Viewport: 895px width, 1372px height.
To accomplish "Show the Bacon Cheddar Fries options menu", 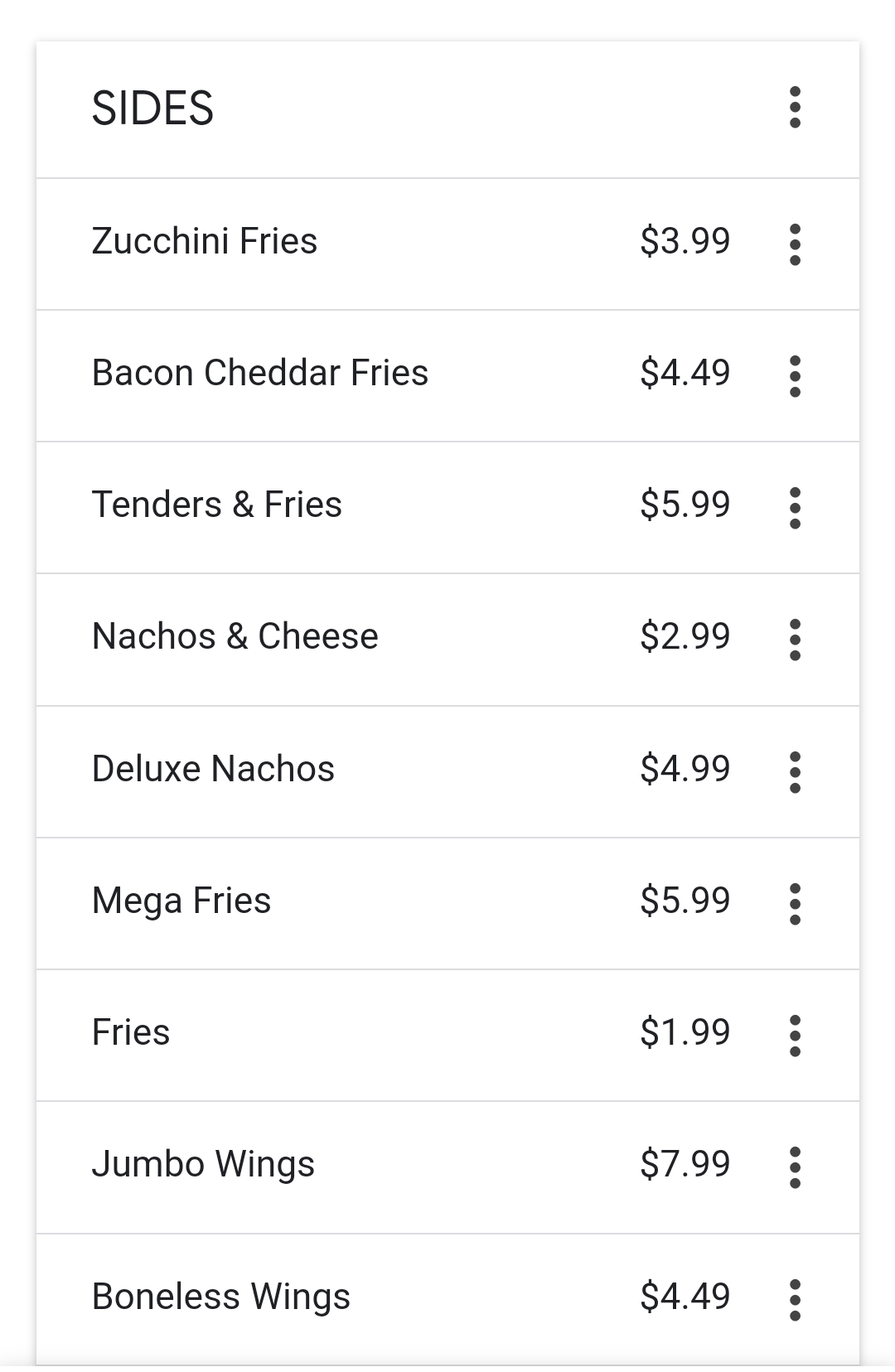I will (795, 376).
